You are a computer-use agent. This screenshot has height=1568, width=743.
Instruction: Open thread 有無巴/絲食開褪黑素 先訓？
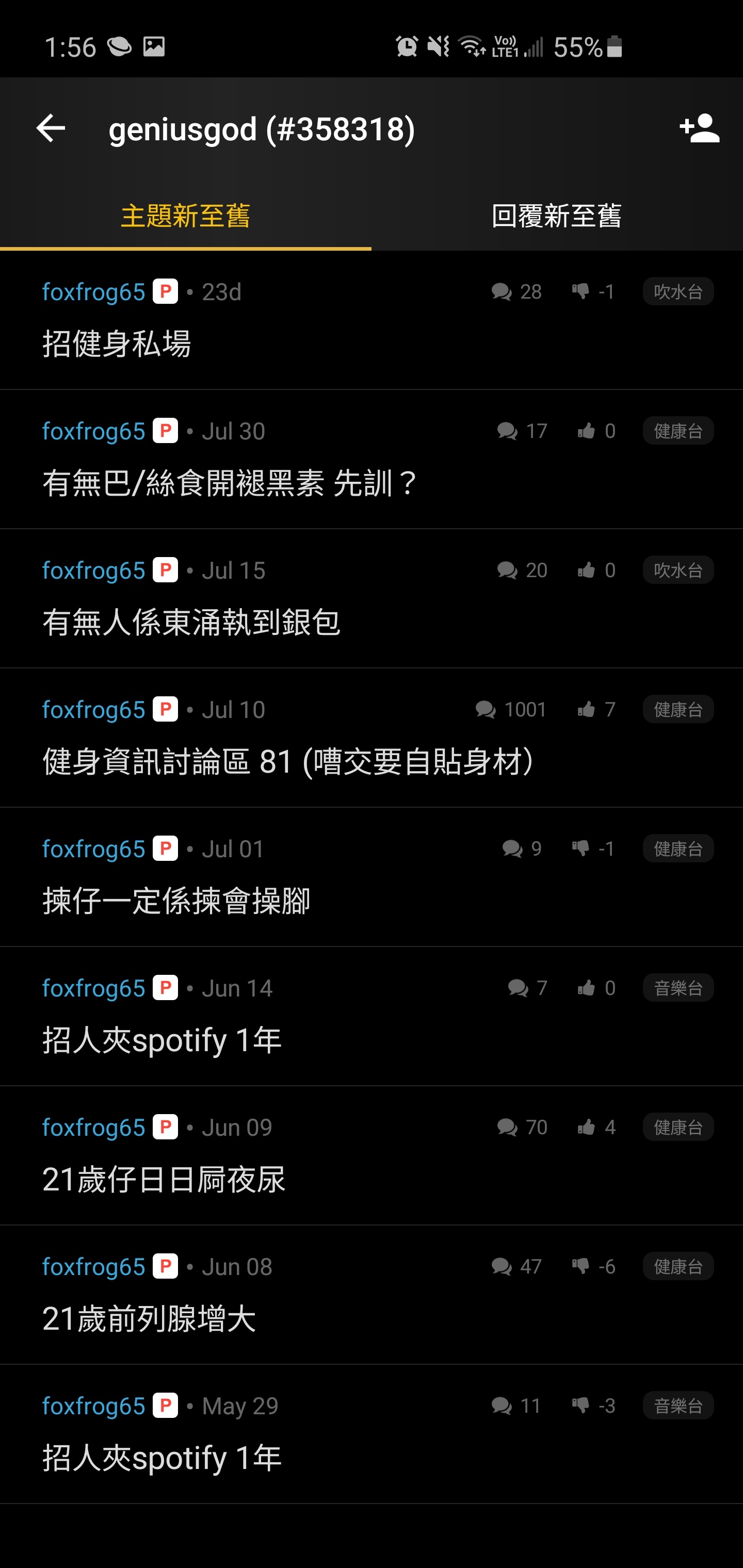click(x=372, y=460)
